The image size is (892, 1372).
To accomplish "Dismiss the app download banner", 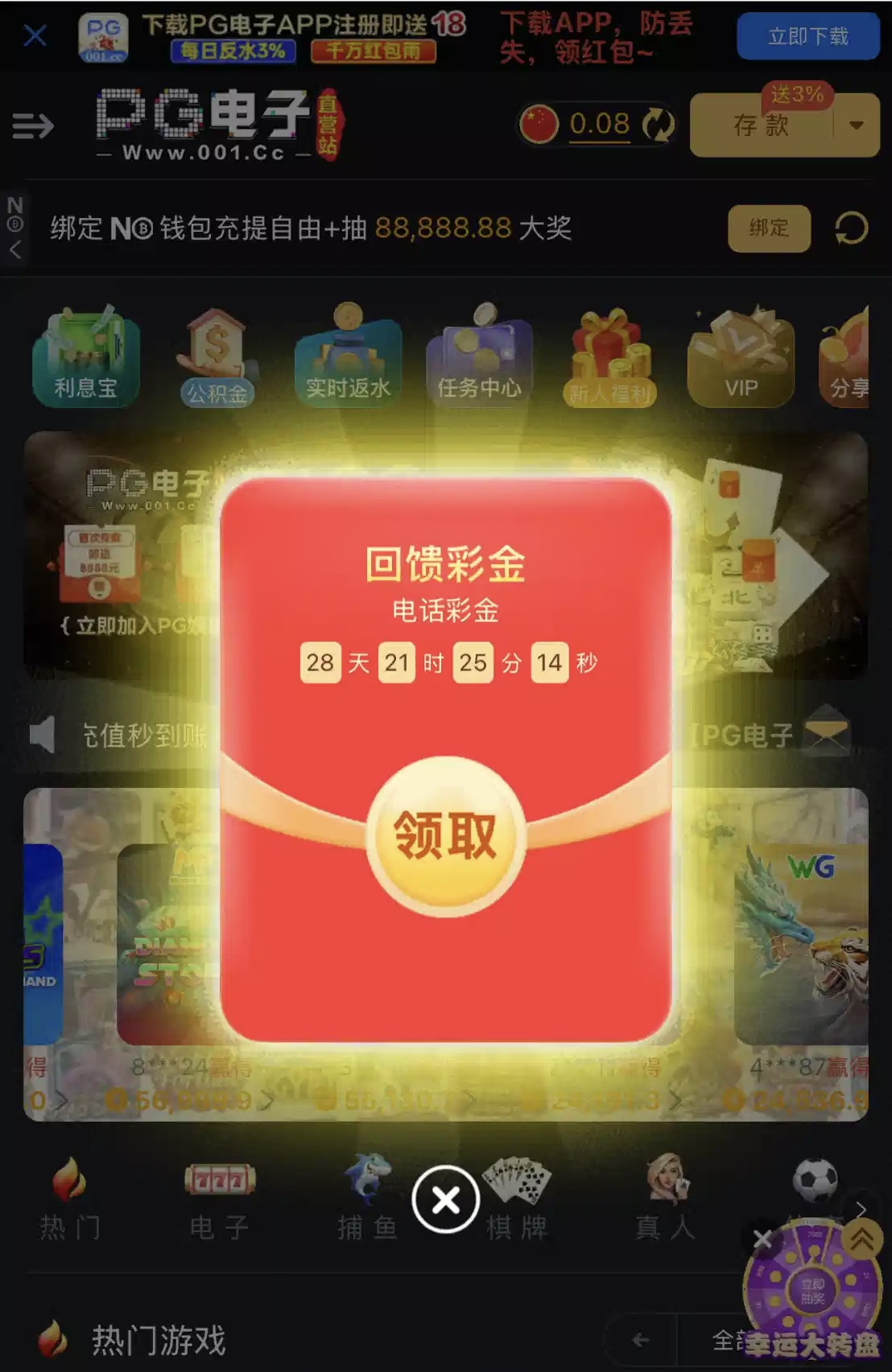I will click(x=35, y=35).
